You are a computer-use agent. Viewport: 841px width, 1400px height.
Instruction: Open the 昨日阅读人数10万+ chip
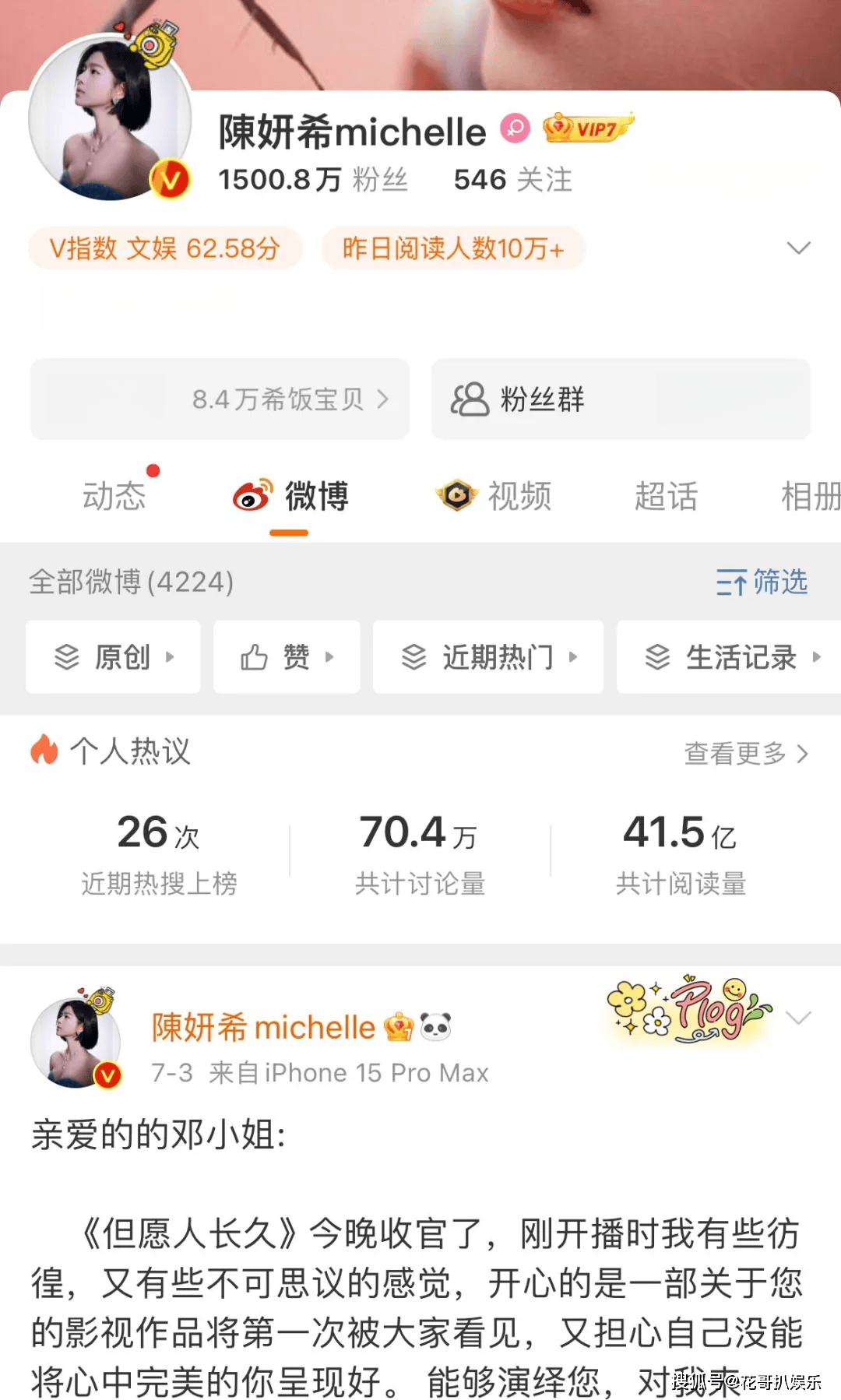[453, 248]
